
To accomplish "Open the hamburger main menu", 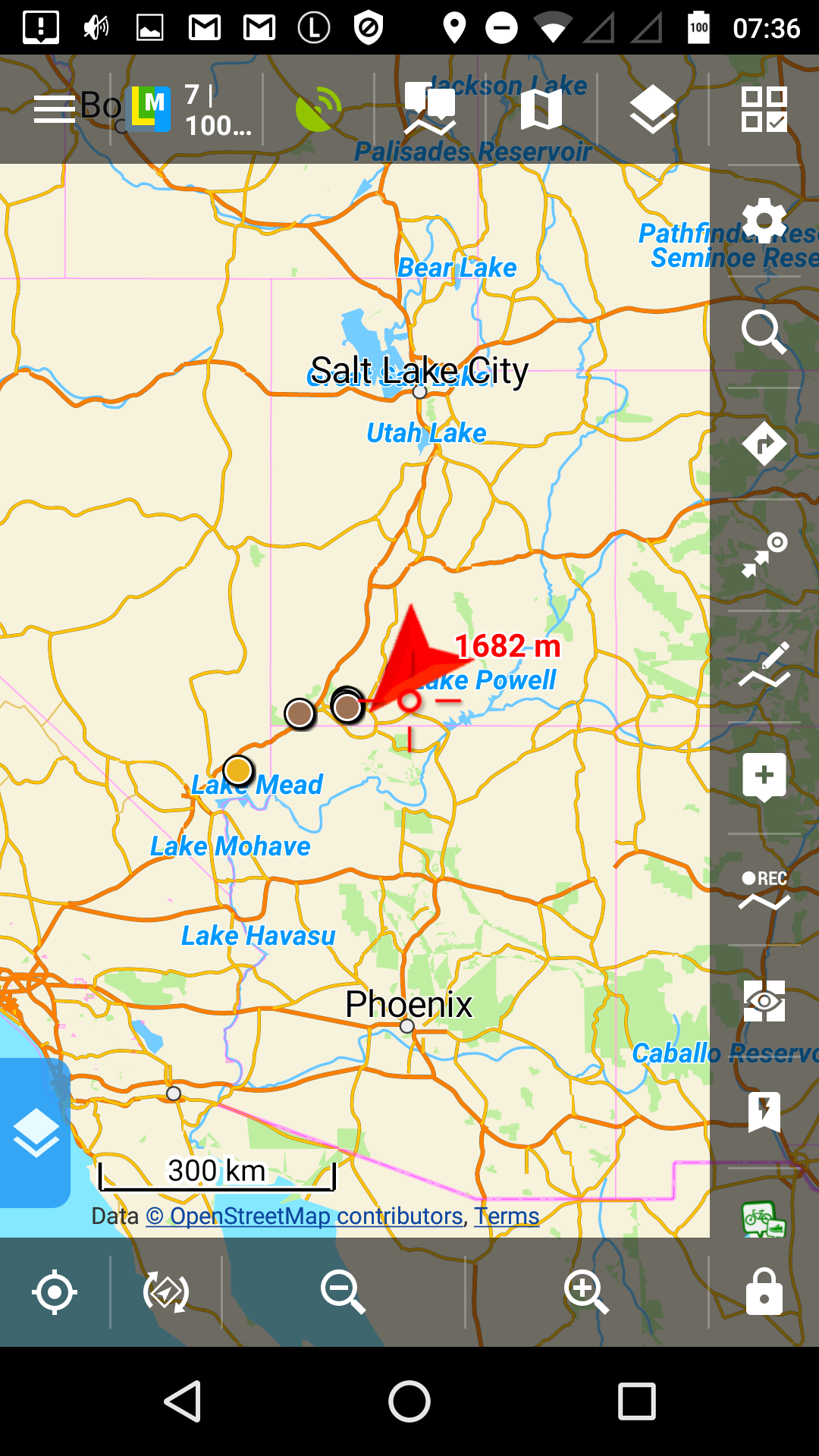I will coord(55,109).
